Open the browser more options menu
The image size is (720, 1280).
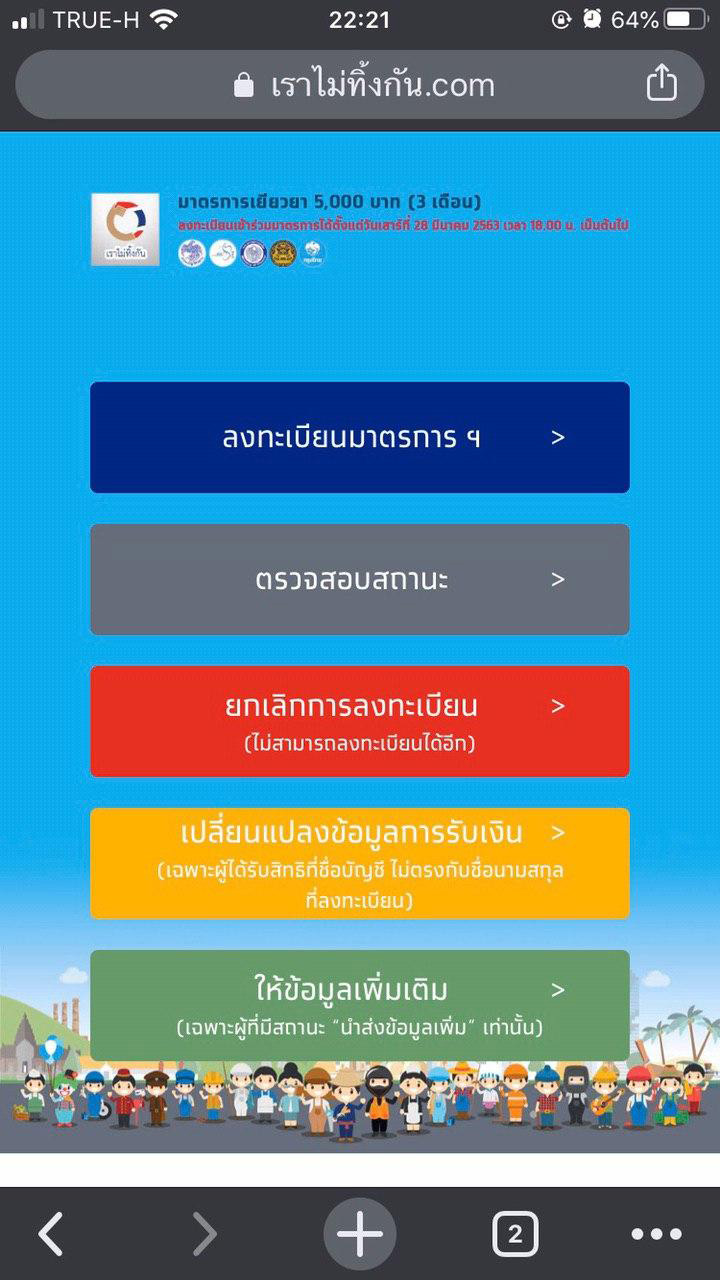tap(657, 1233)
